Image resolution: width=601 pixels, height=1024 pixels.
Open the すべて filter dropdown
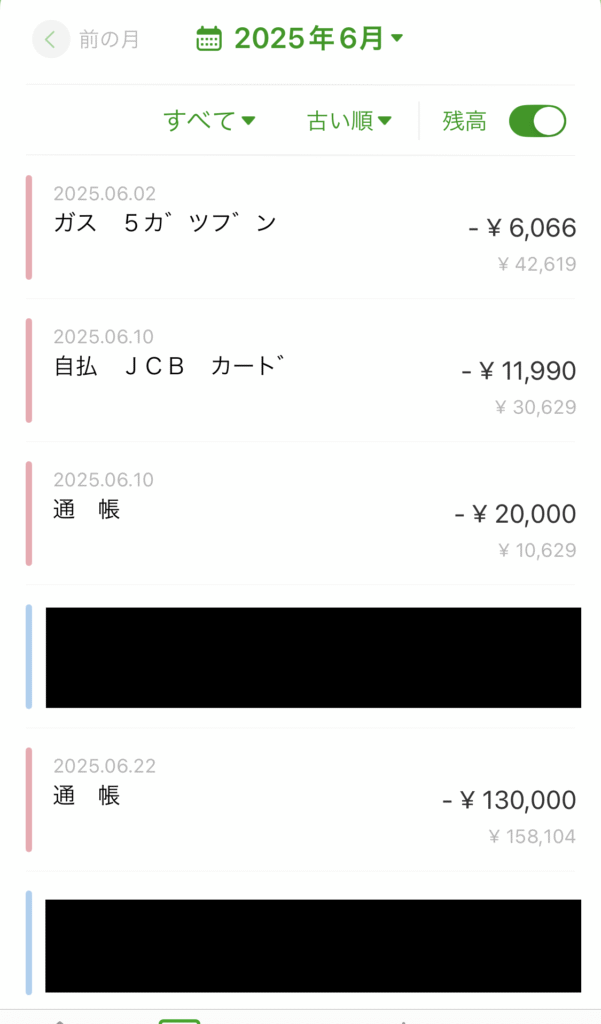(209, 121)
